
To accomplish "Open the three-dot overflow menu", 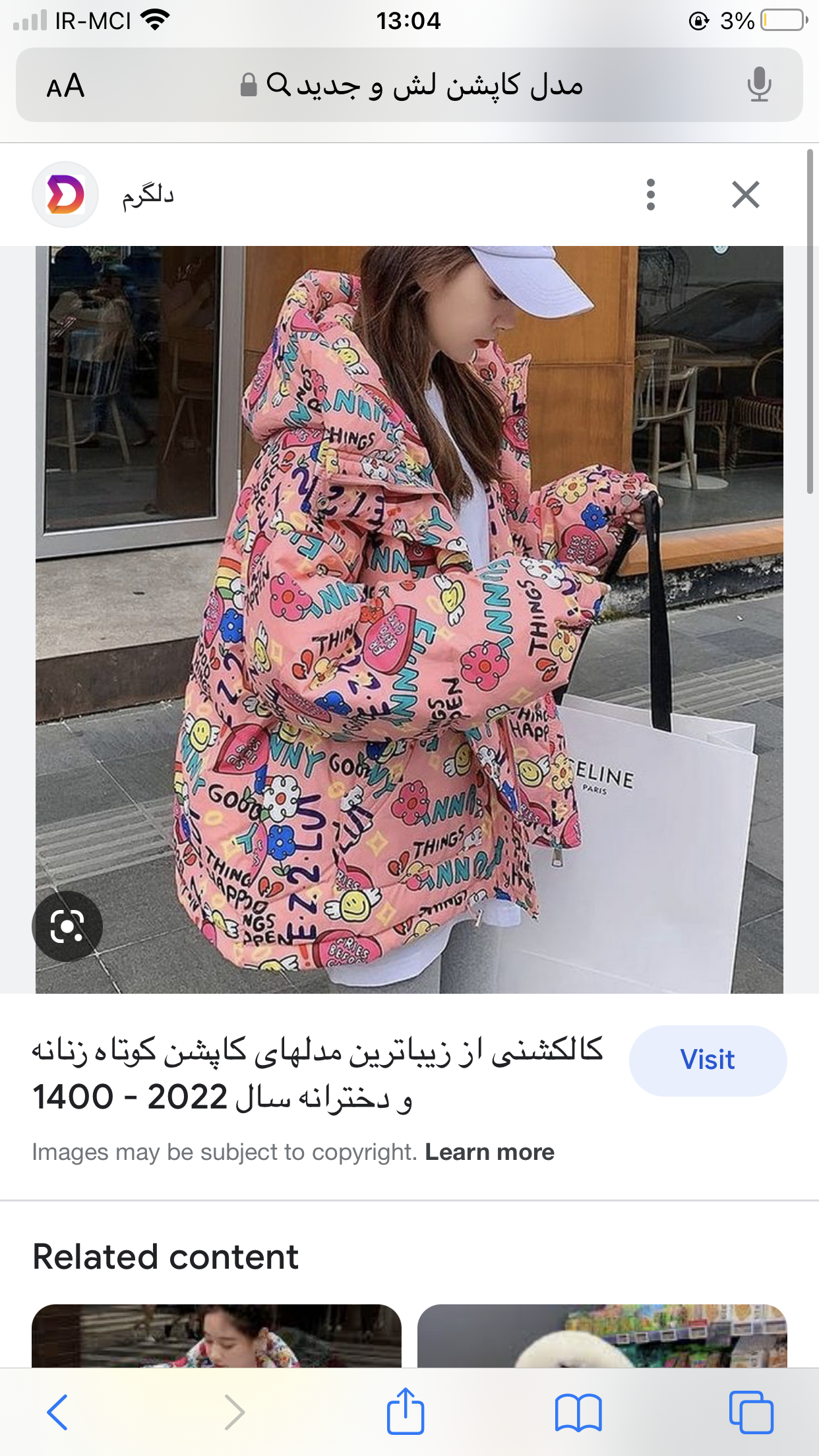I will 650,195.
